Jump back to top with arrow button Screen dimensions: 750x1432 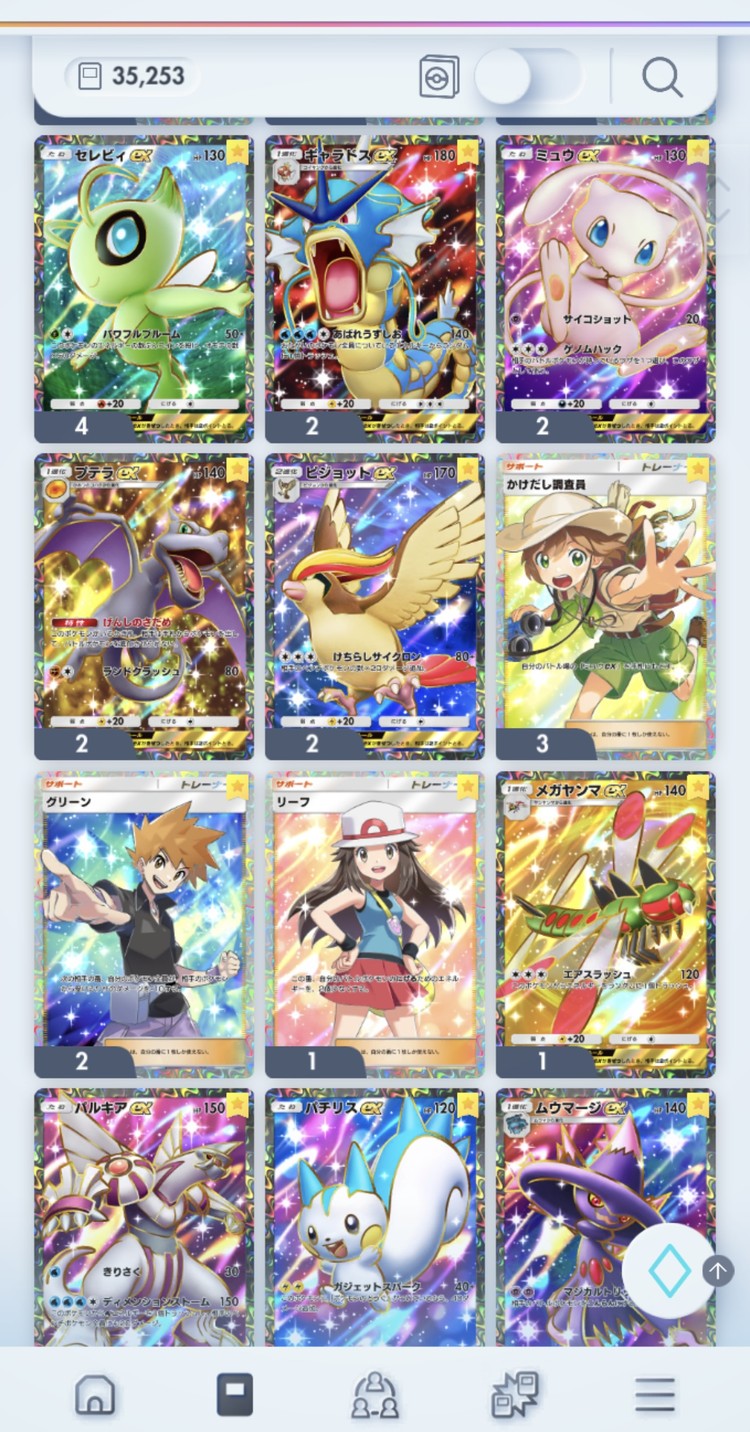tap(717, 1271)
